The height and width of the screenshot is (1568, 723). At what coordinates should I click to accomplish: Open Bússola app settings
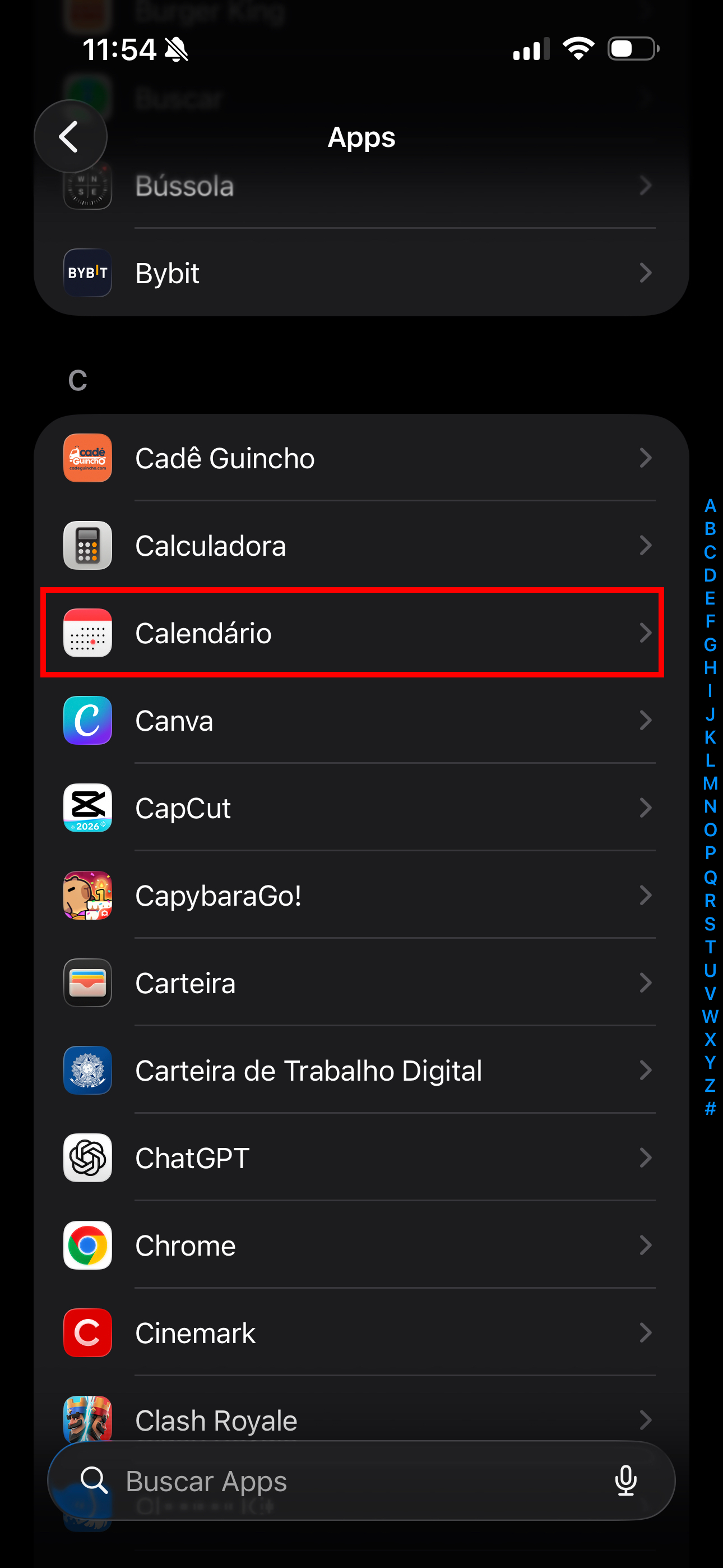point(360,186)
